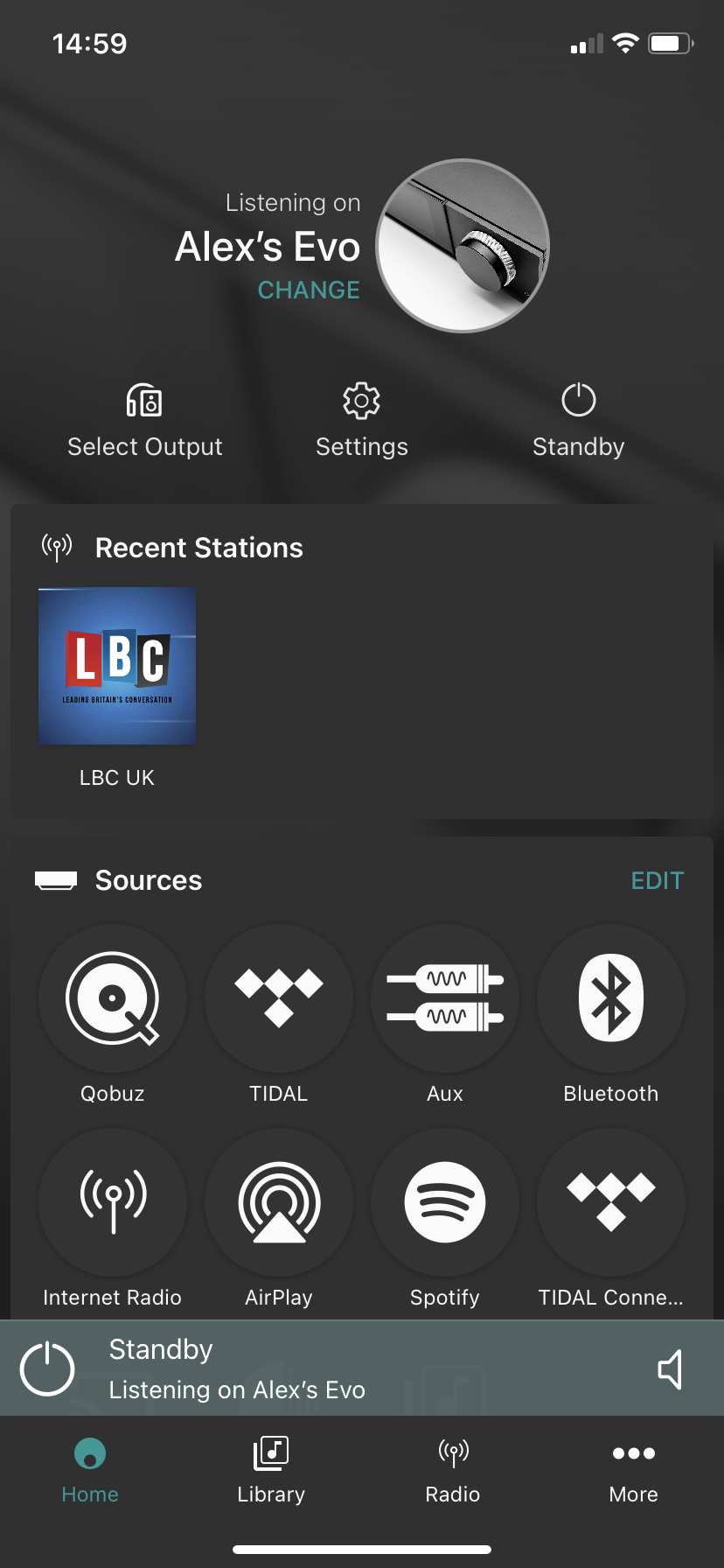Choose the Aux input source

click(x=445, y=998)
